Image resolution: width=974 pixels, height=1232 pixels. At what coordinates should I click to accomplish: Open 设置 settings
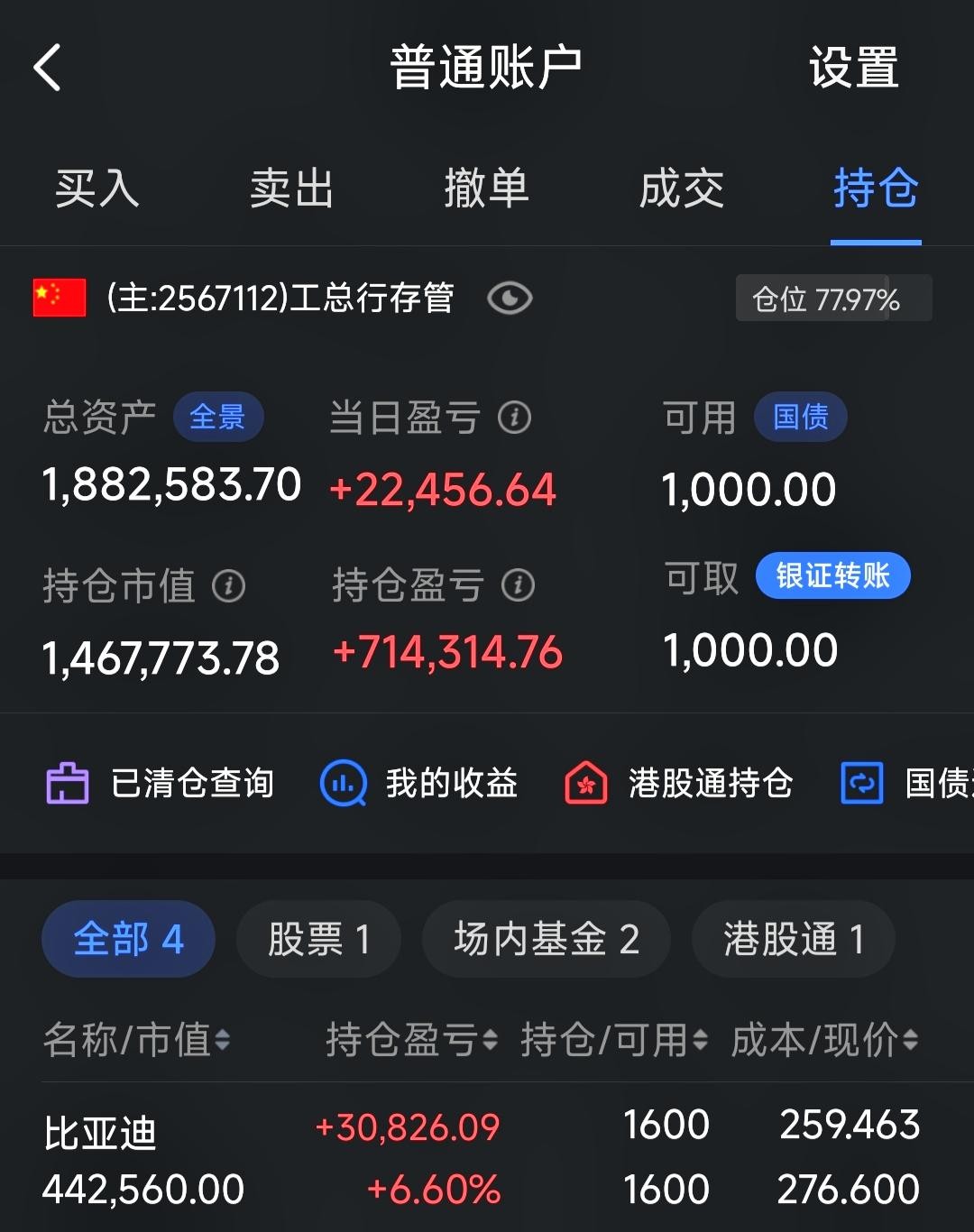pyautogui.click(x=853, y=68)
